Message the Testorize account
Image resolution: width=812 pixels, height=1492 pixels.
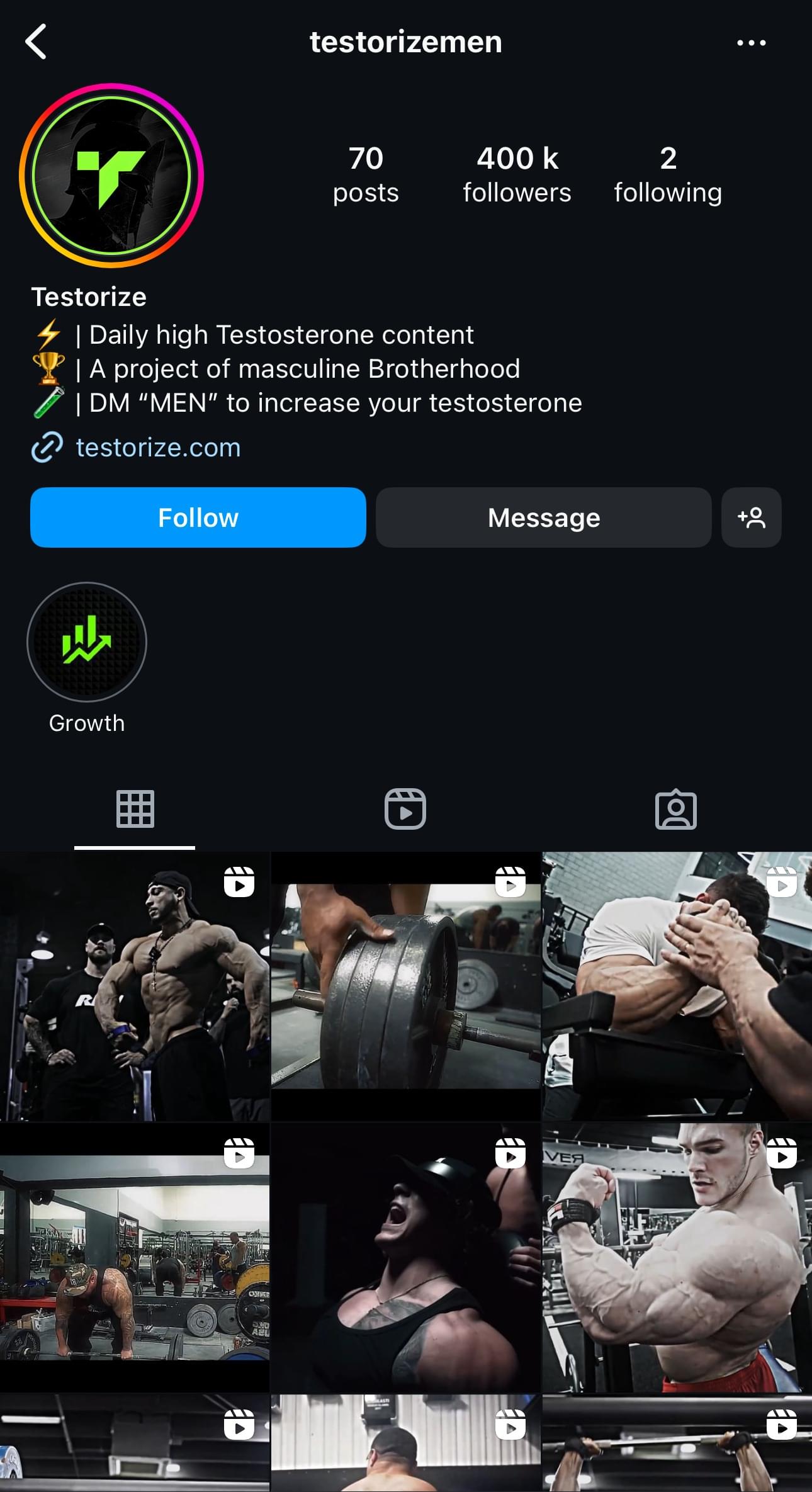[x=543, y=517]
